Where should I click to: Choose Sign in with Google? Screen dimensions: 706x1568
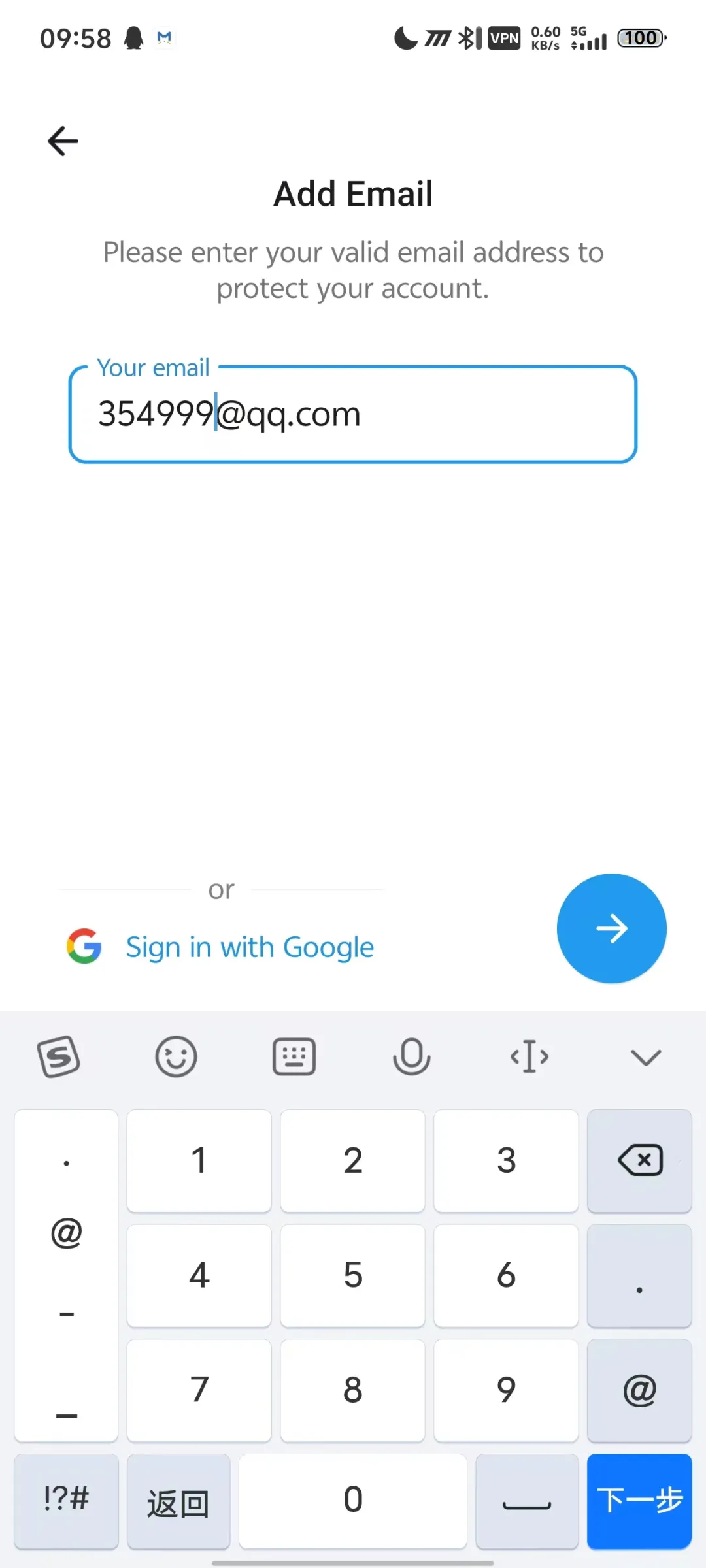point(220,947)
